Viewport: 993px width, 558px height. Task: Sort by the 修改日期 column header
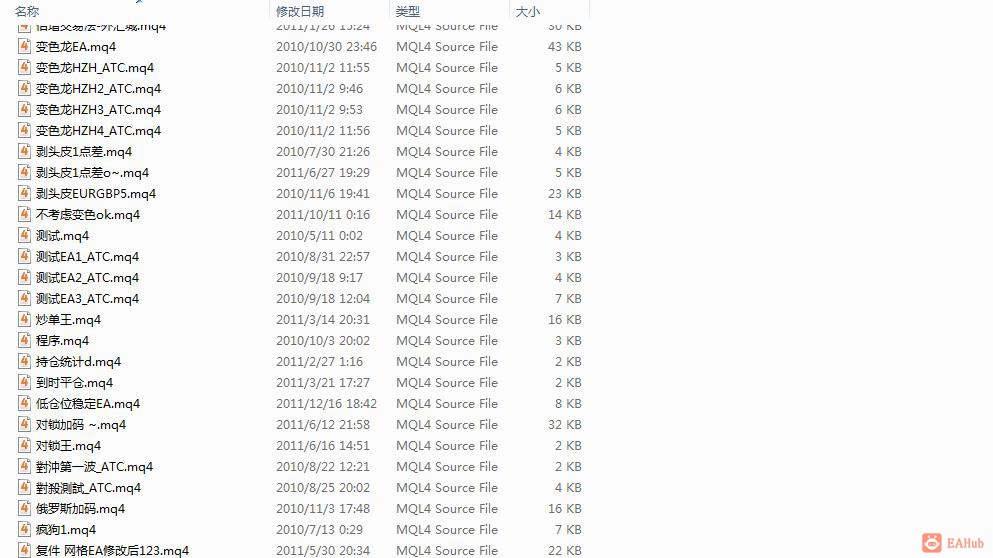coord(299,11)
